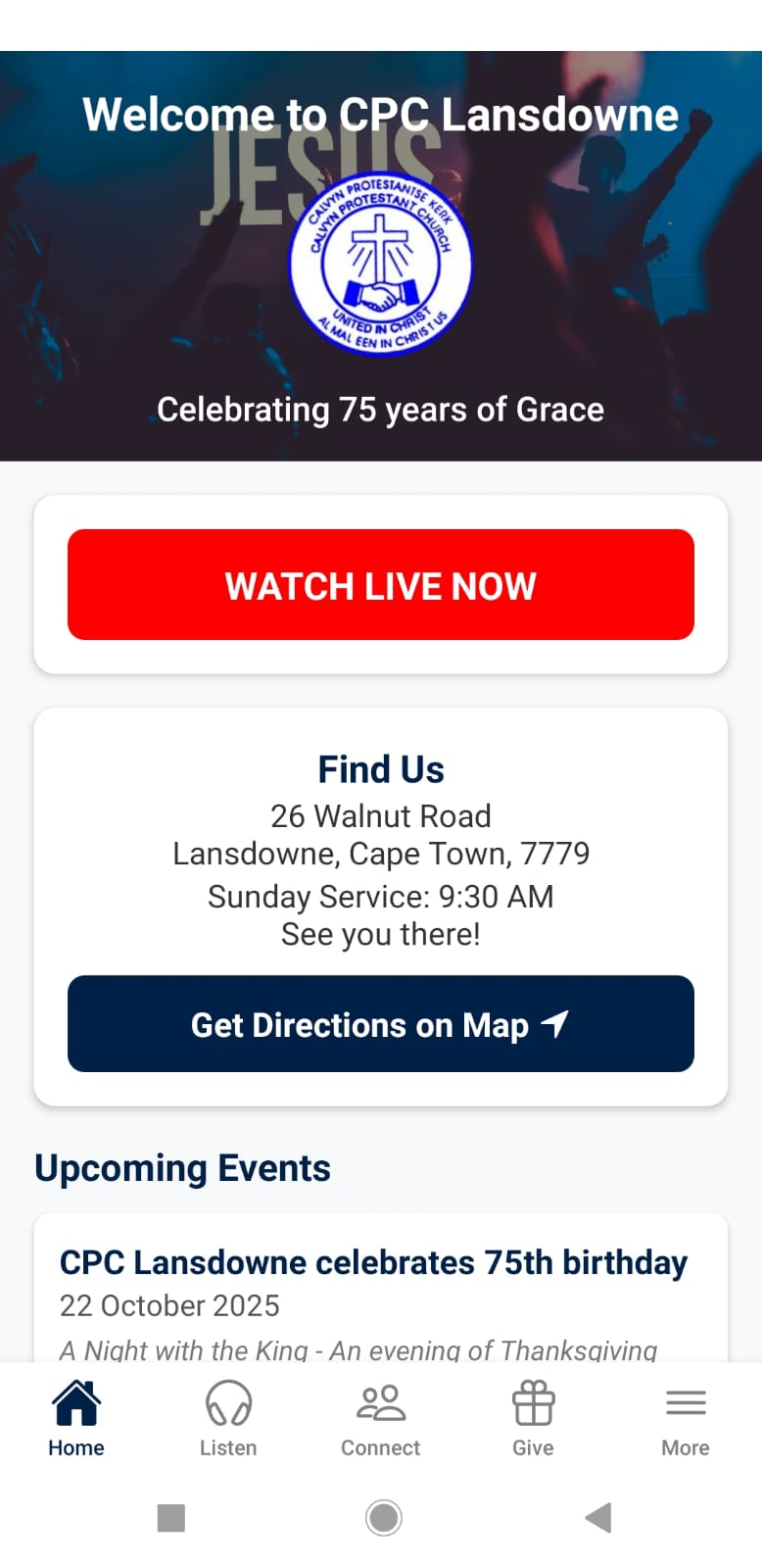Select the 22 October 2025 event date
The height and width of the screenshot is (1568, 762).
coord(168,1305)
